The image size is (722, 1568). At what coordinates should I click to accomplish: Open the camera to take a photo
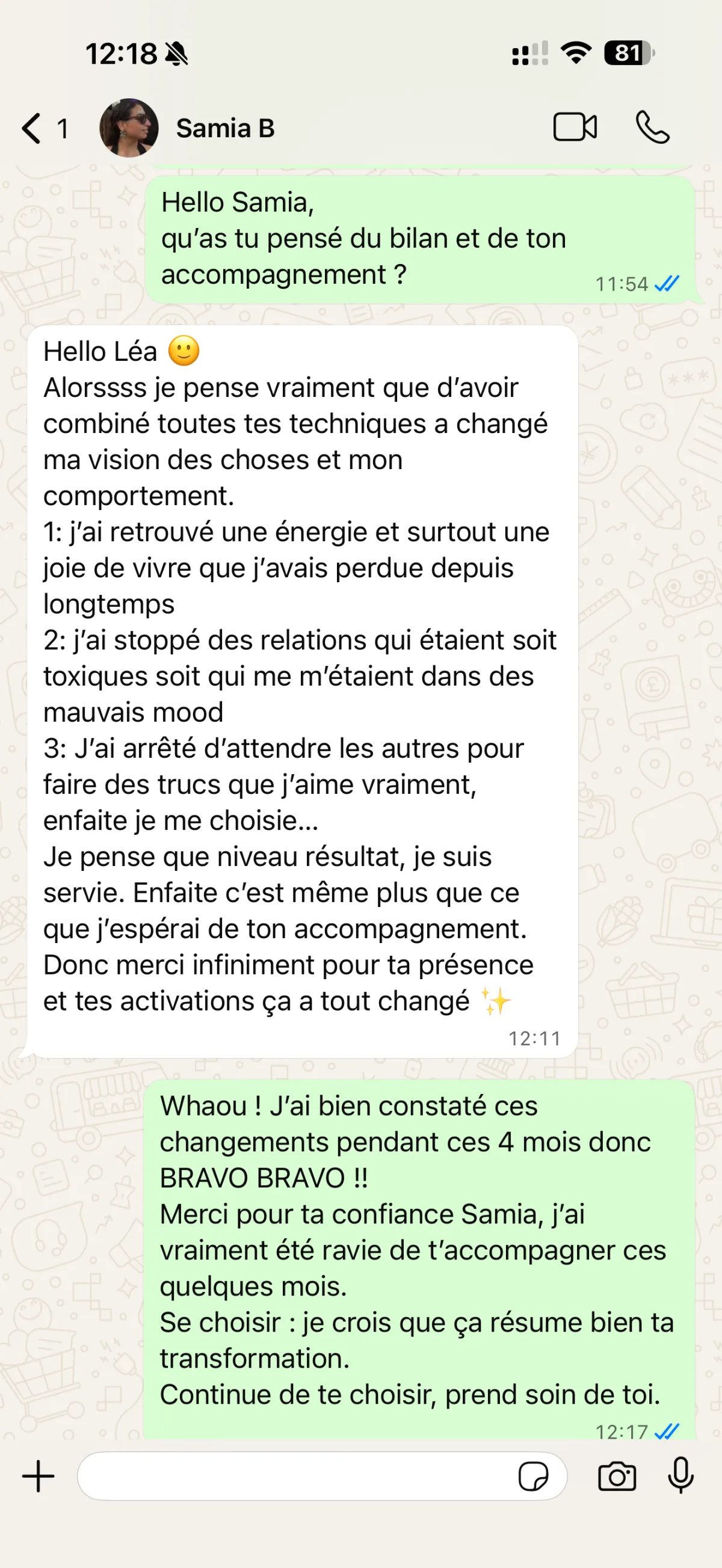[617, 1476]
